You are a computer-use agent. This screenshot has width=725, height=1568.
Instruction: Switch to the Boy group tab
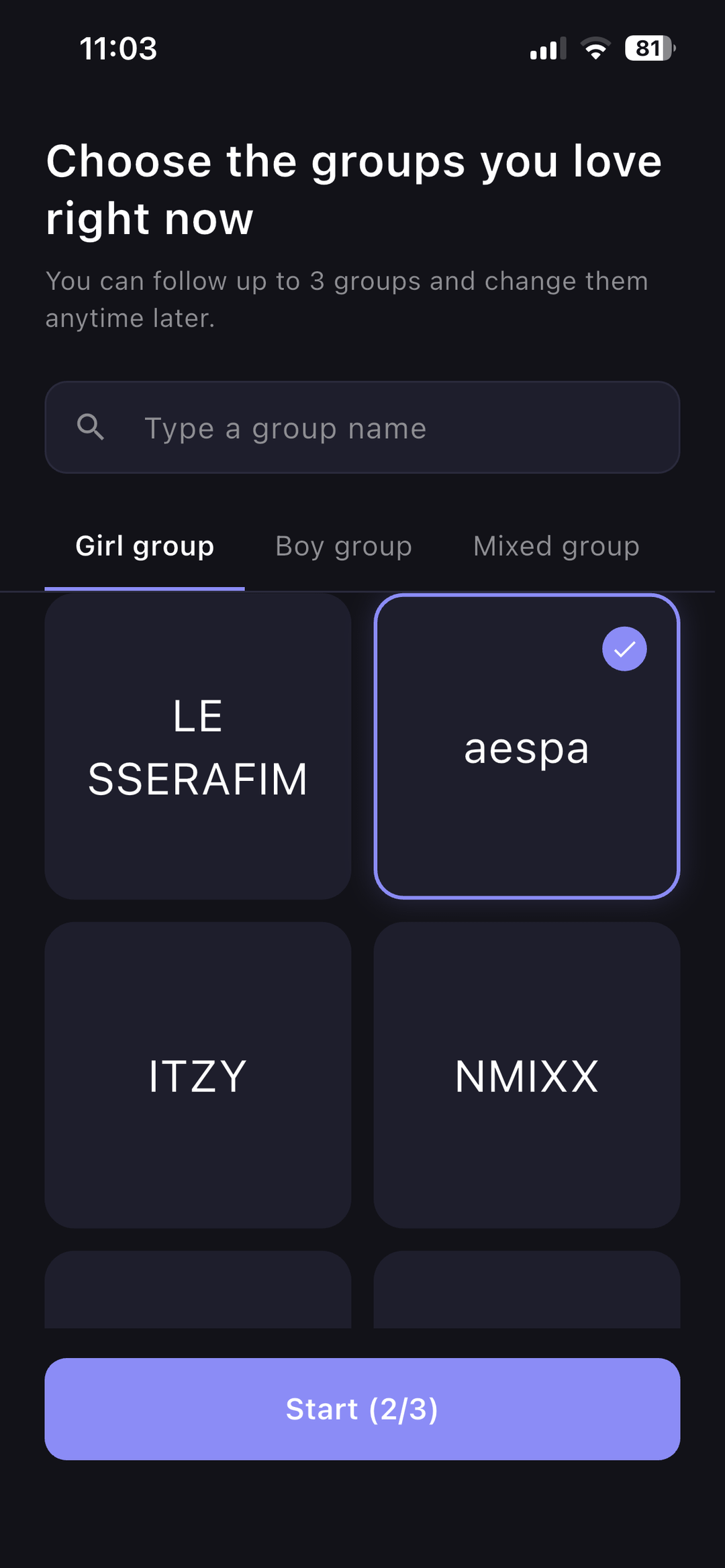(343, 546)
